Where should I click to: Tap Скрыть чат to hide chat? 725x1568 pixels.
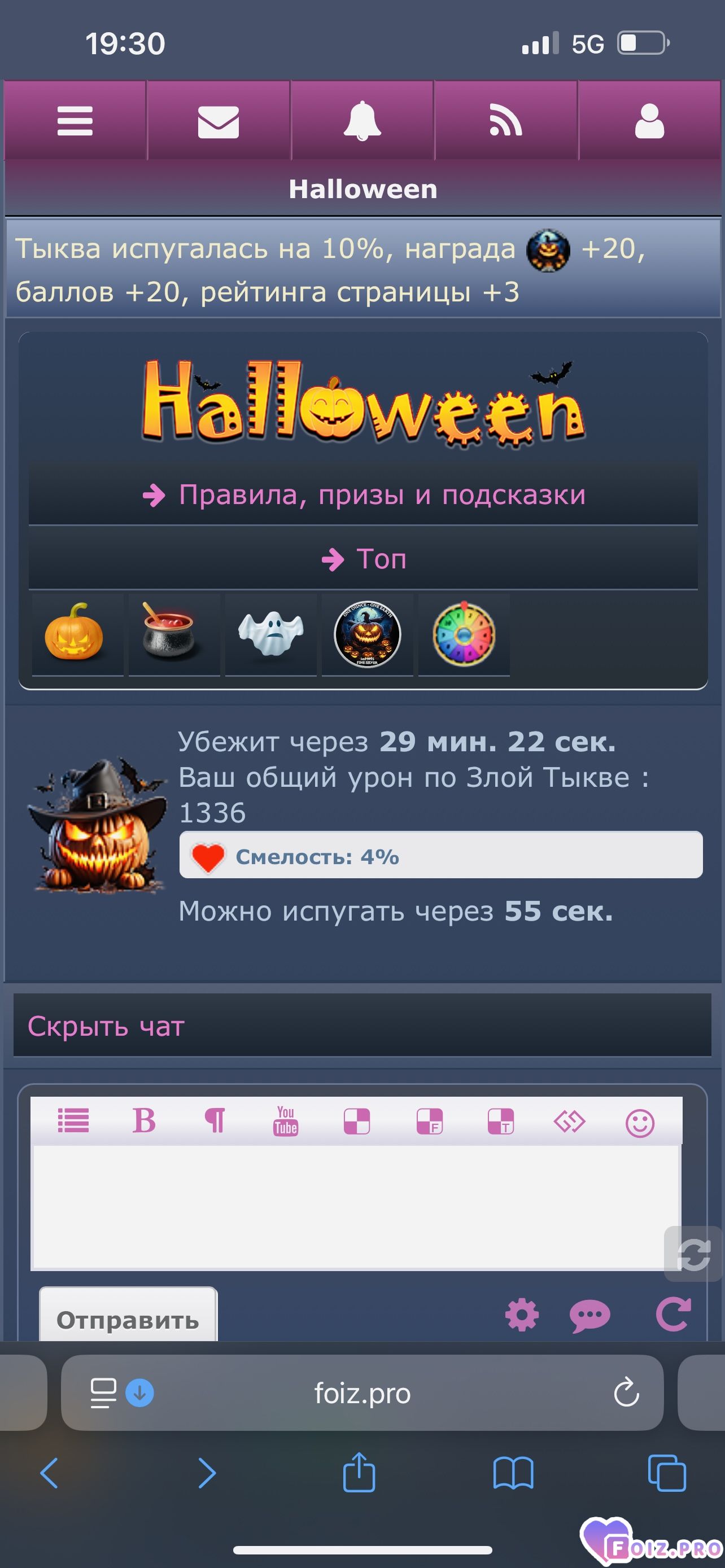point(106,1026)
